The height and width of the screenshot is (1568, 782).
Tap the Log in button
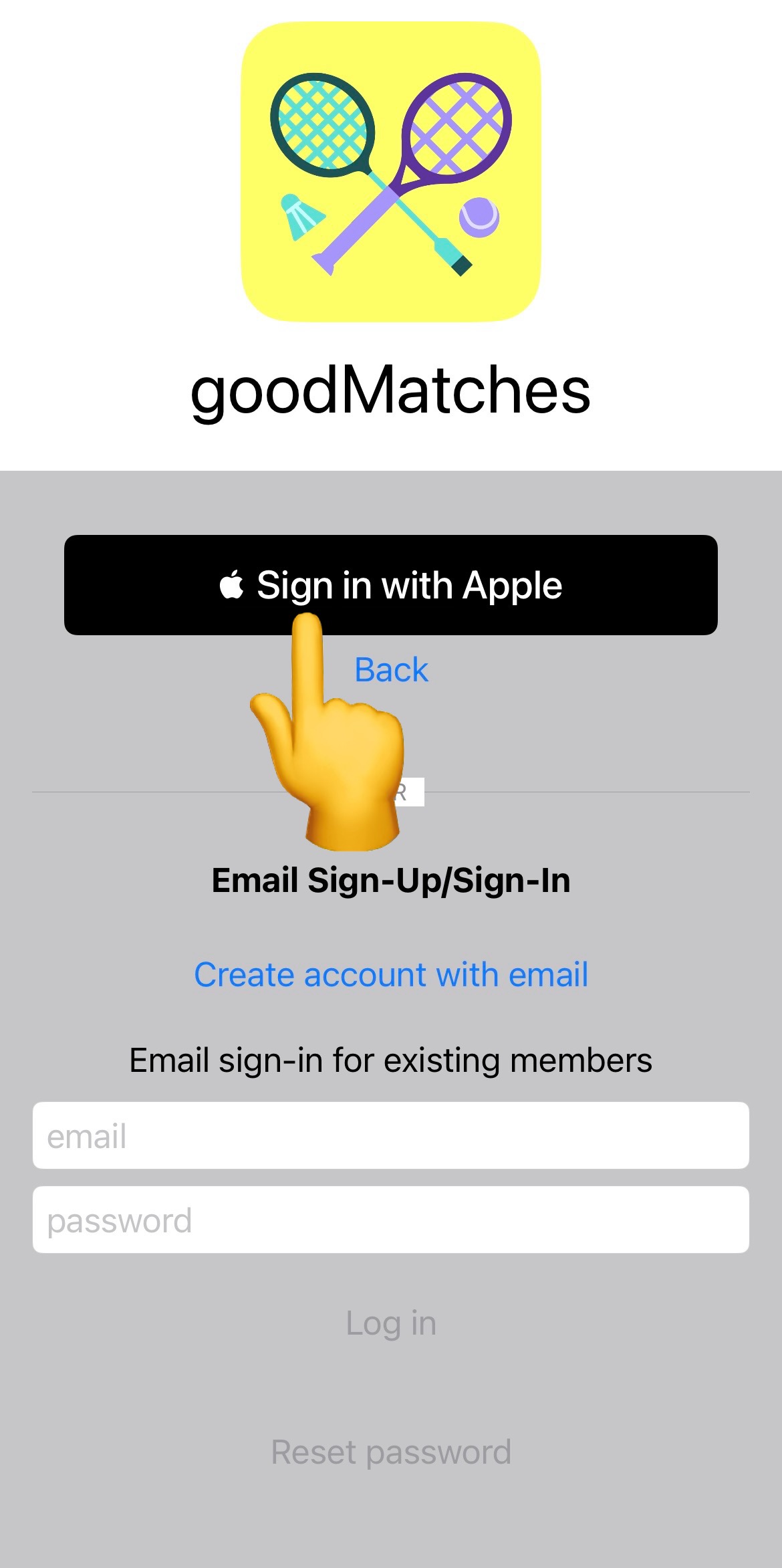click(x=391, y=1323)
